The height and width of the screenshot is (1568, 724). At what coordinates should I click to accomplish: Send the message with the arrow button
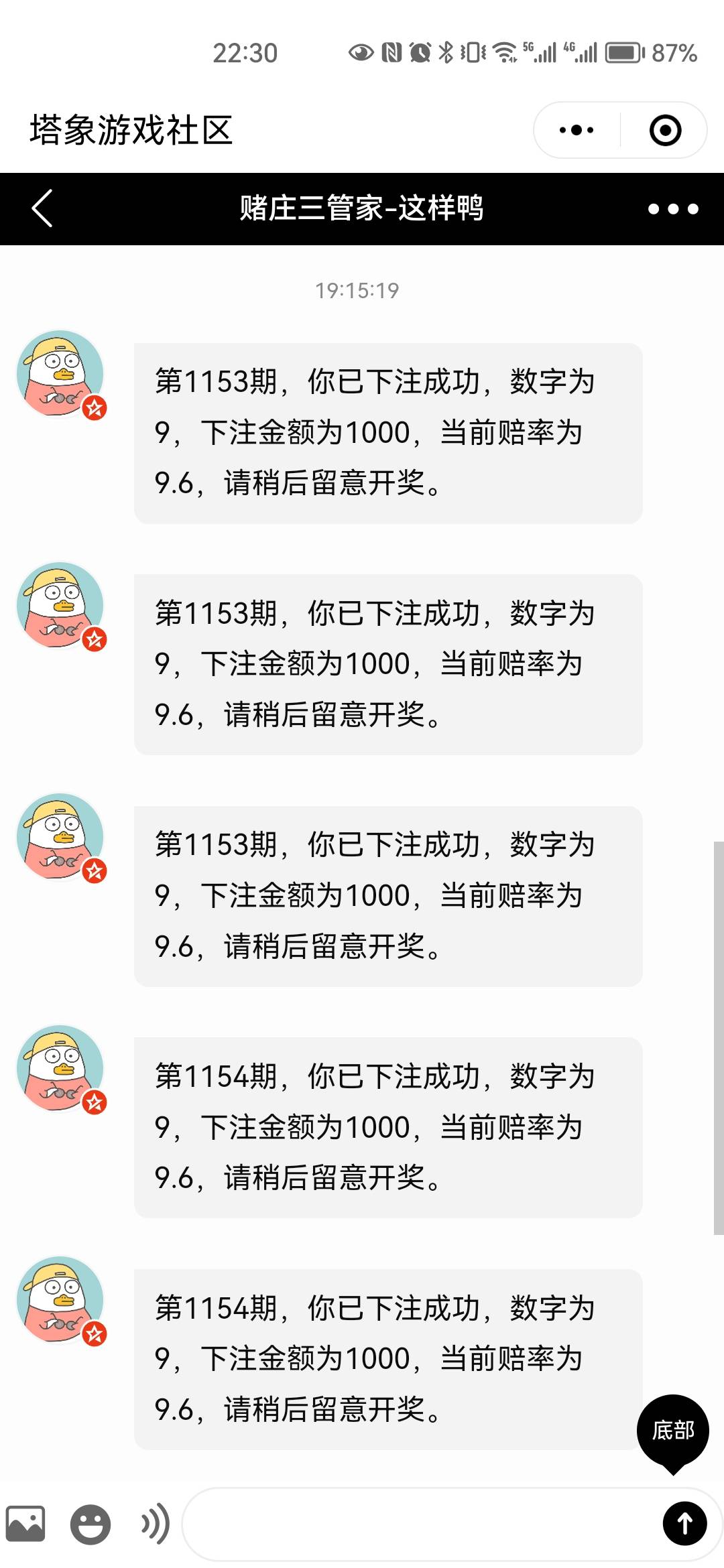(x=684, y=1524)
